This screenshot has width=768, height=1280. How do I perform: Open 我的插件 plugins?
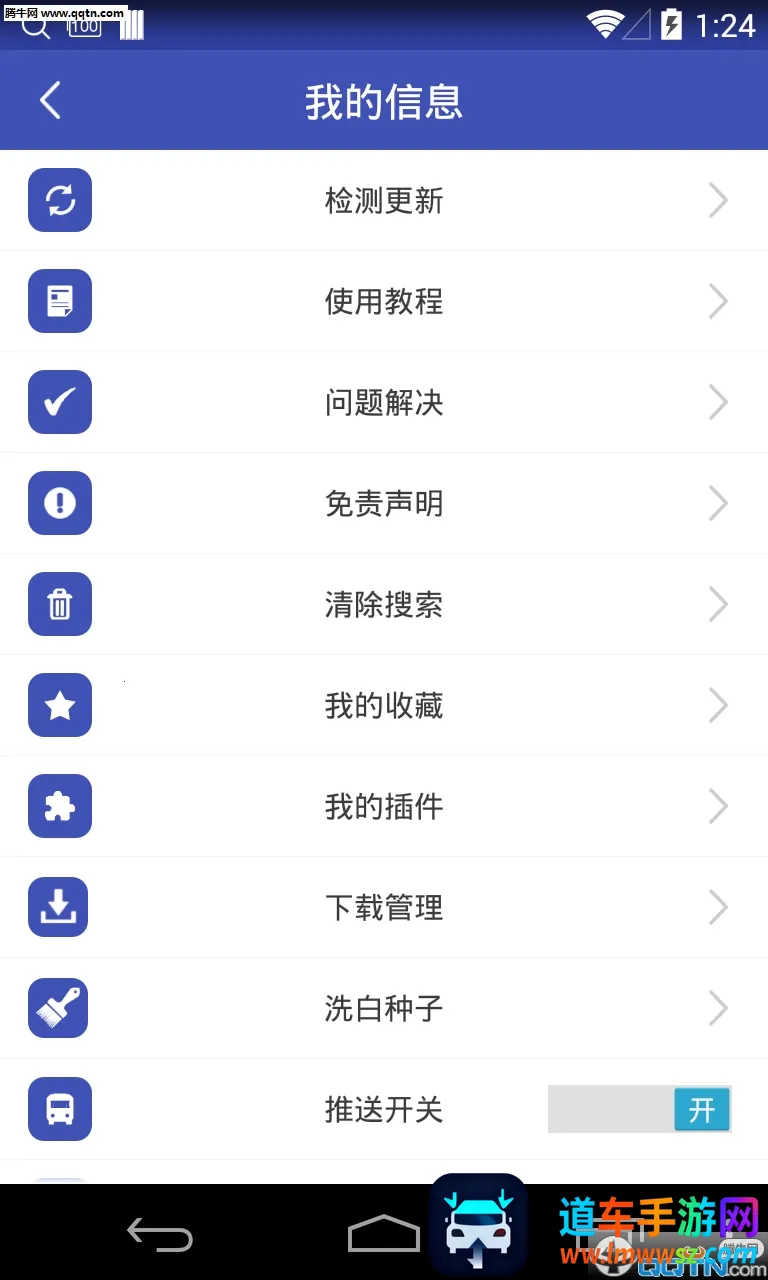point(384,807)
